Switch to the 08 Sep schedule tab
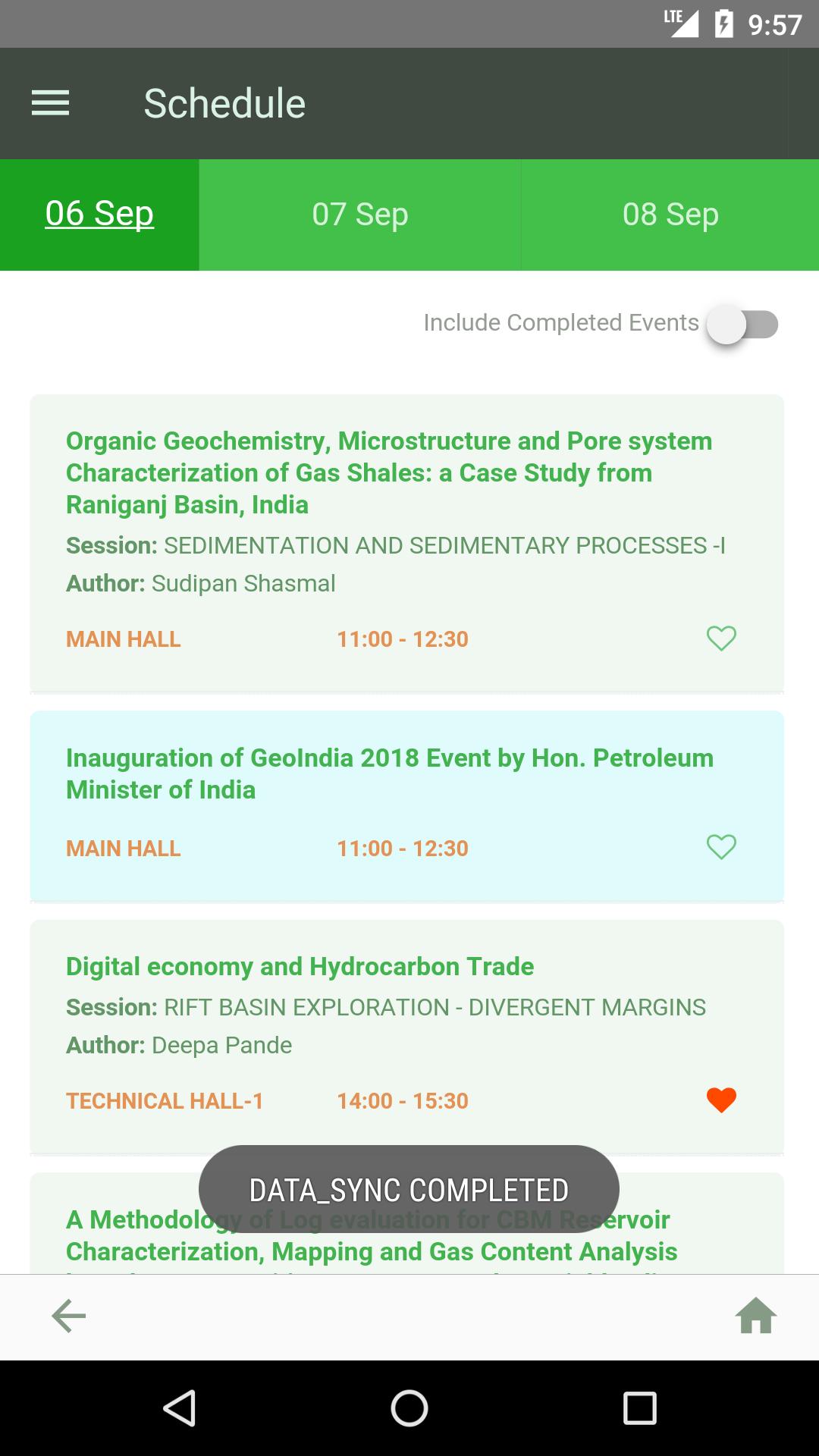 [670, 214]
